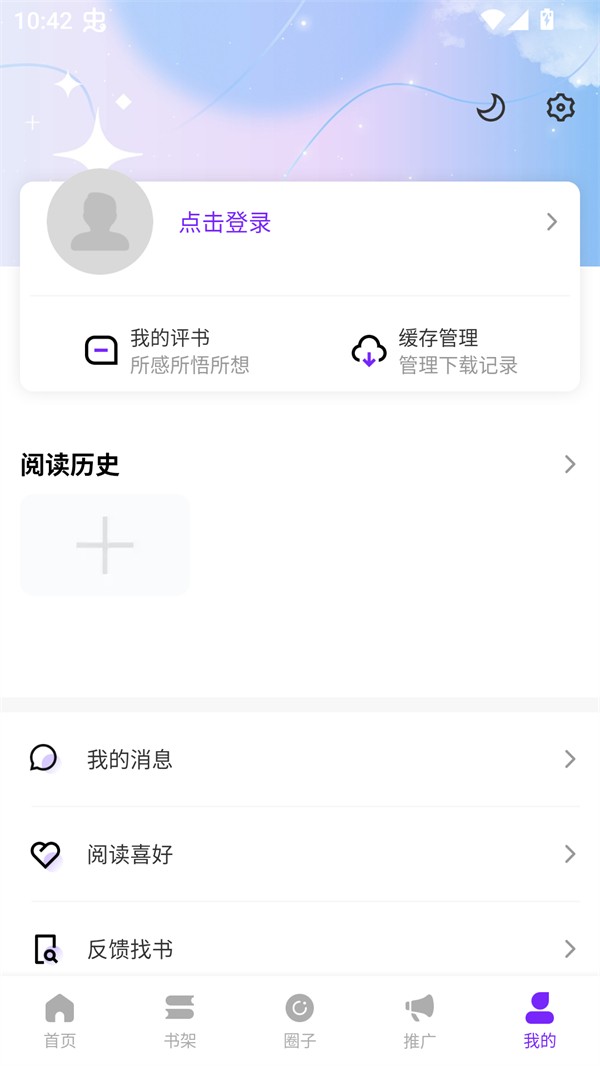Expand 阅读历史 reading history

tap(570, 464)
